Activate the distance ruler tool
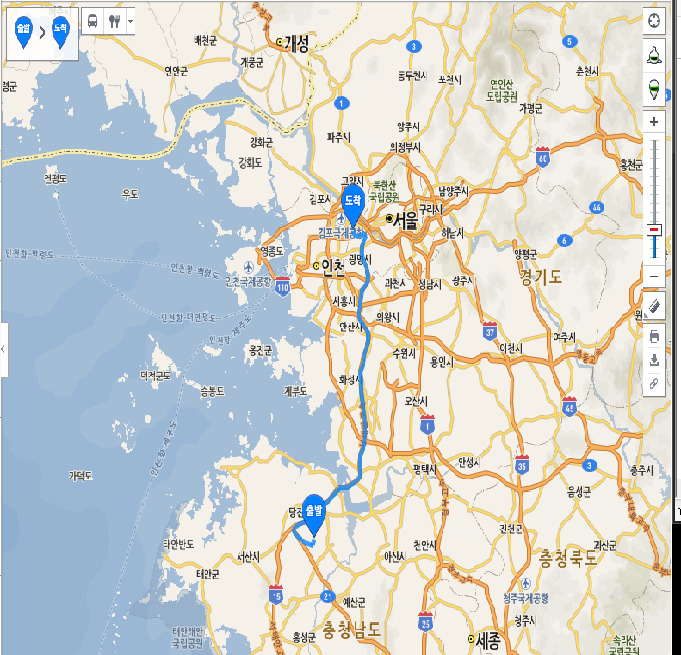Viewport: 681px width, 655px height. 654,304
